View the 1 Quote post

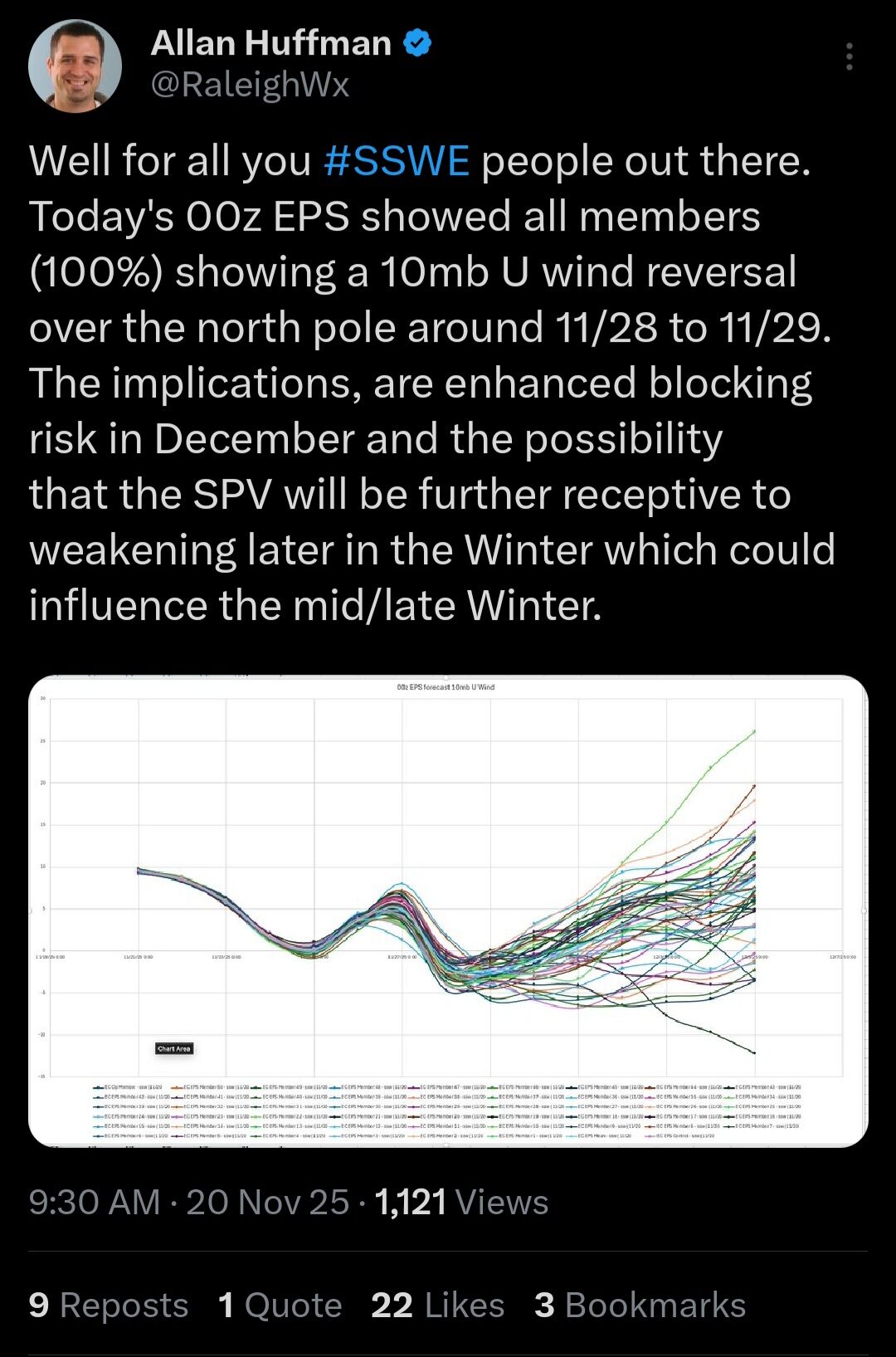(x=280, y=1305)
